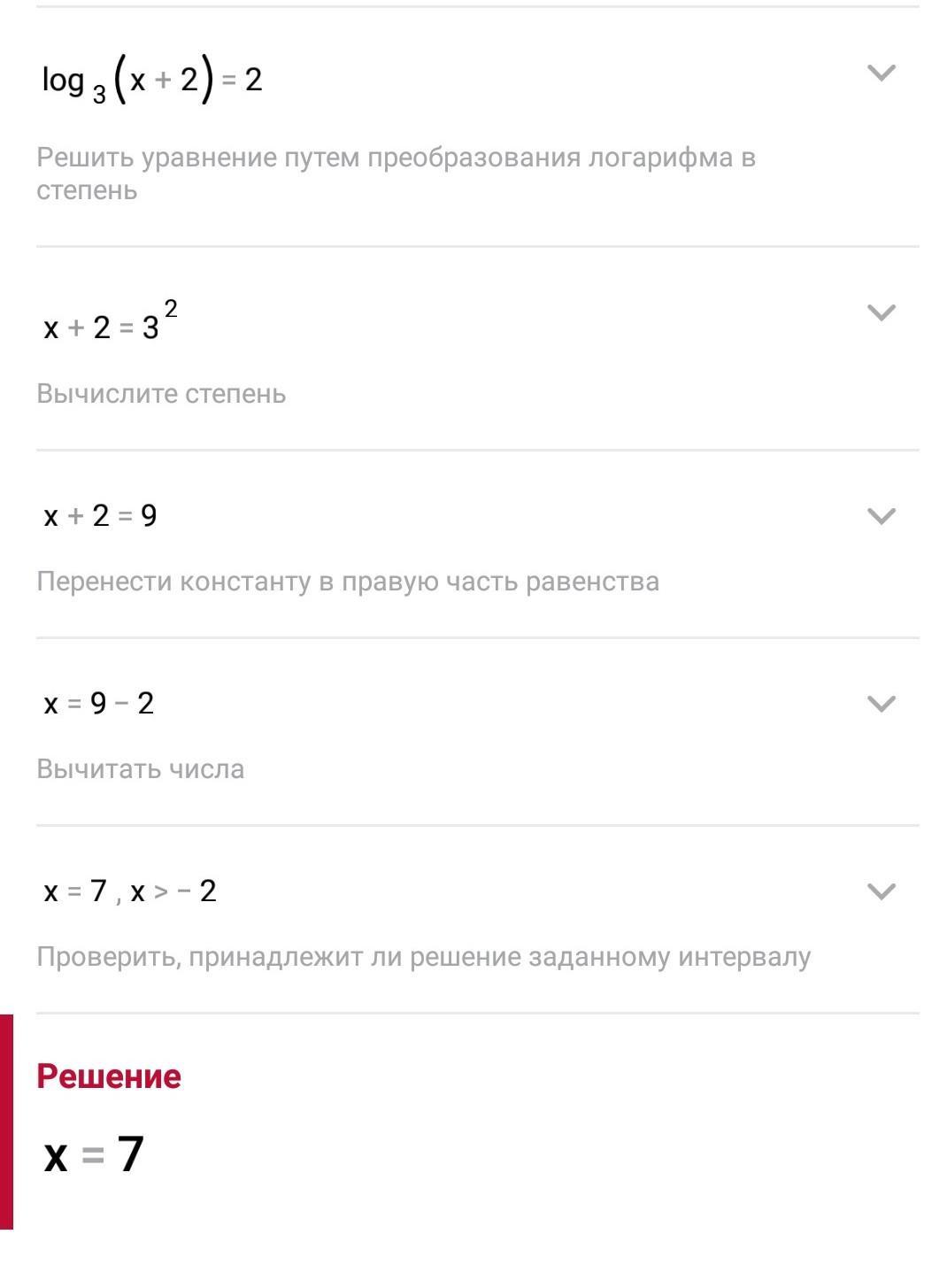This screenshot has width=947, height=1288.
Task: Expand the x = 9 − 2 step
Action: tap(881, 704)
